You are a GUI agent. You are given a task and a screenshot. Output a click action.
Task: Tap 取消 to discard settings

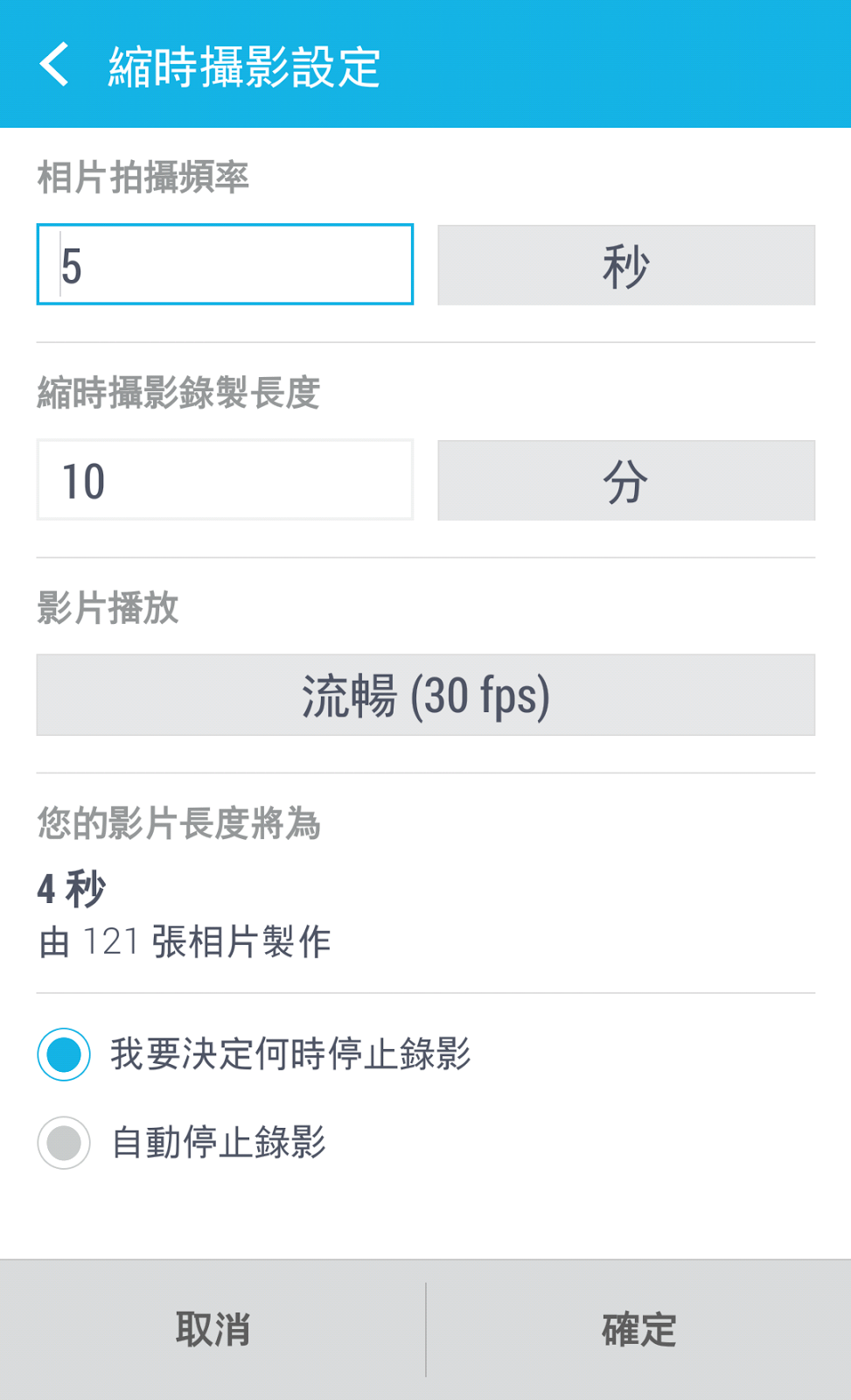tap(213, 1330)
